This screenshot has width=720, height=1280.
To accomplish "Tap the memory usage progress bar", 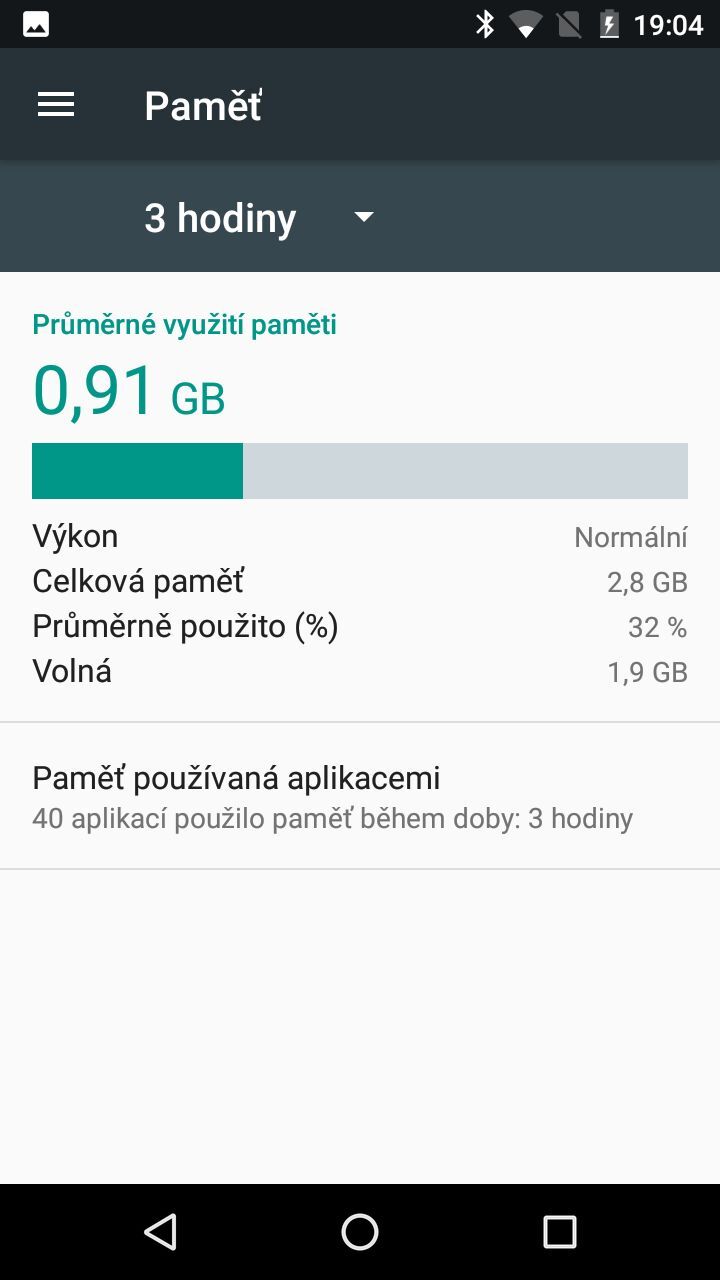I will [360, 469].
